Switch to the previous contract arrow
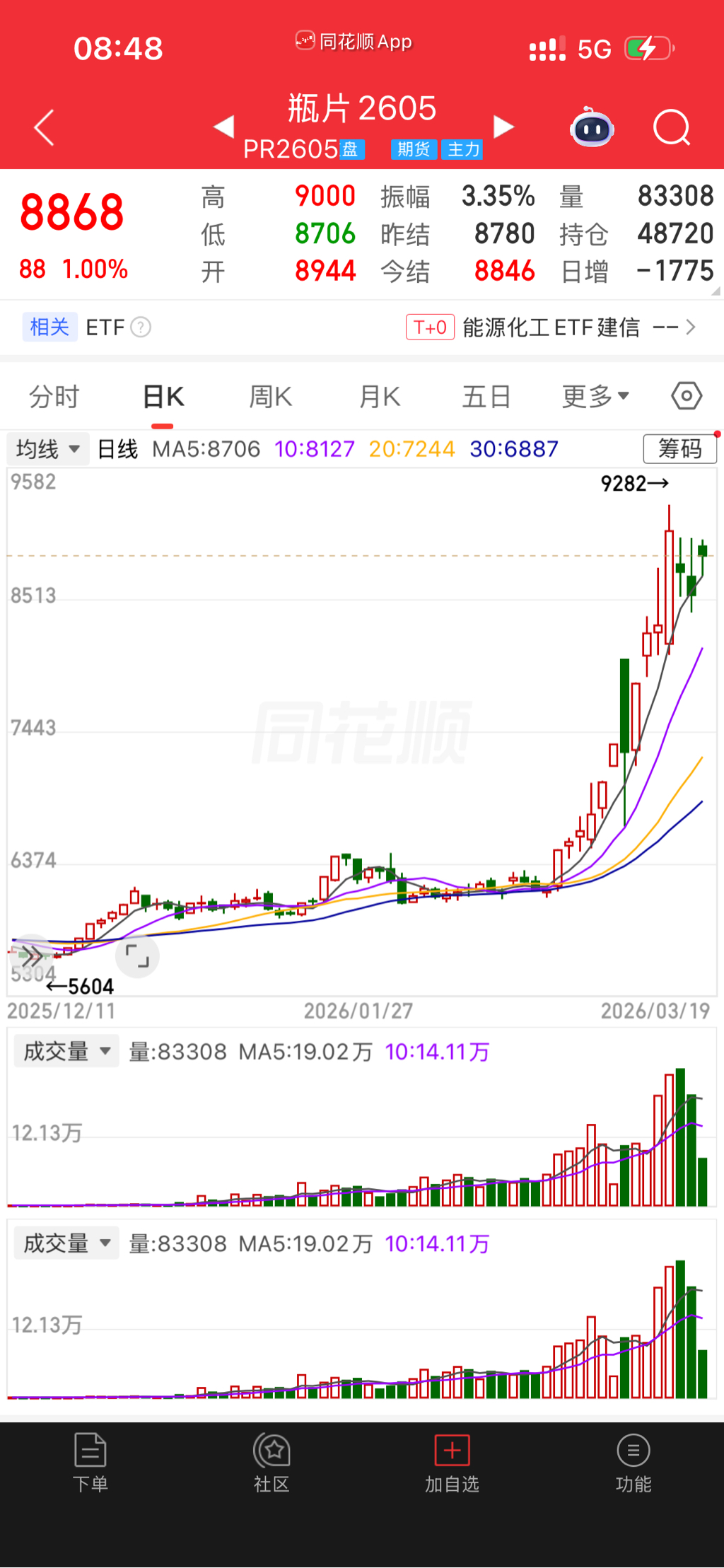Viewport: 724px width, 1568px height. [x=224, y=127]
